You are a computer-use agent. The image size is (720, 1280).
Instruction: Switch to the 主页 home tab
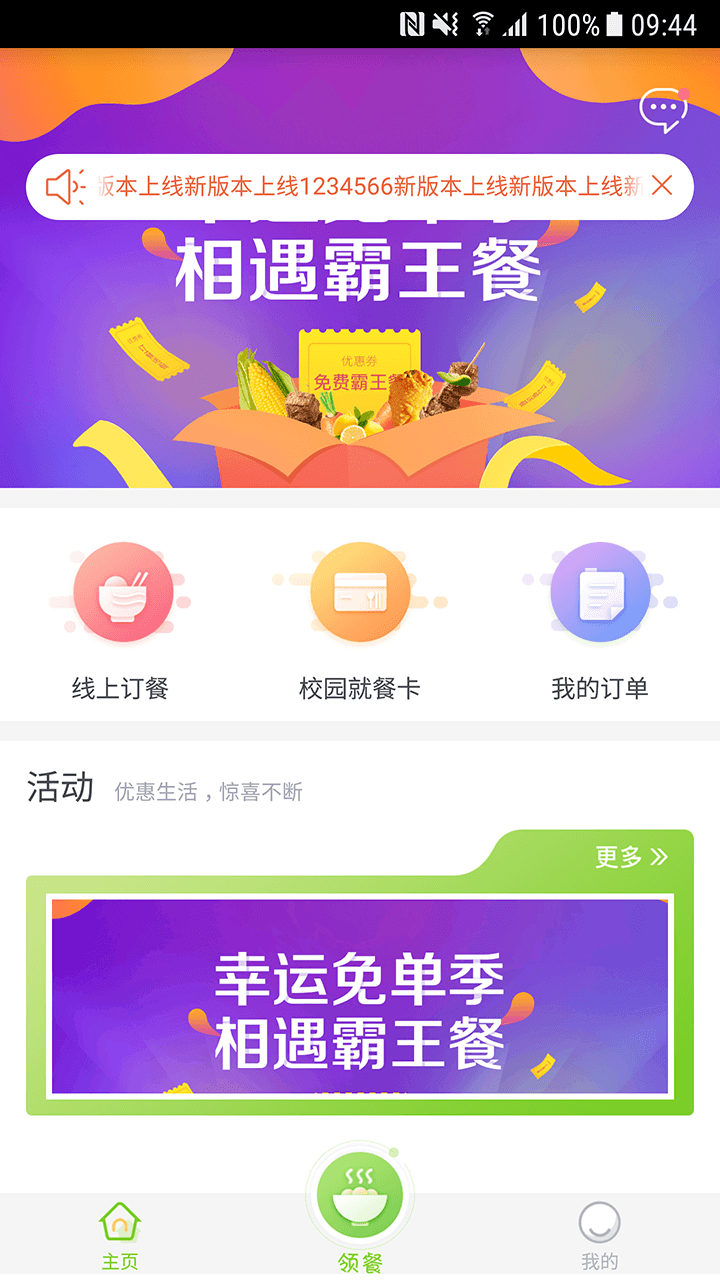tap(120, 1236)
